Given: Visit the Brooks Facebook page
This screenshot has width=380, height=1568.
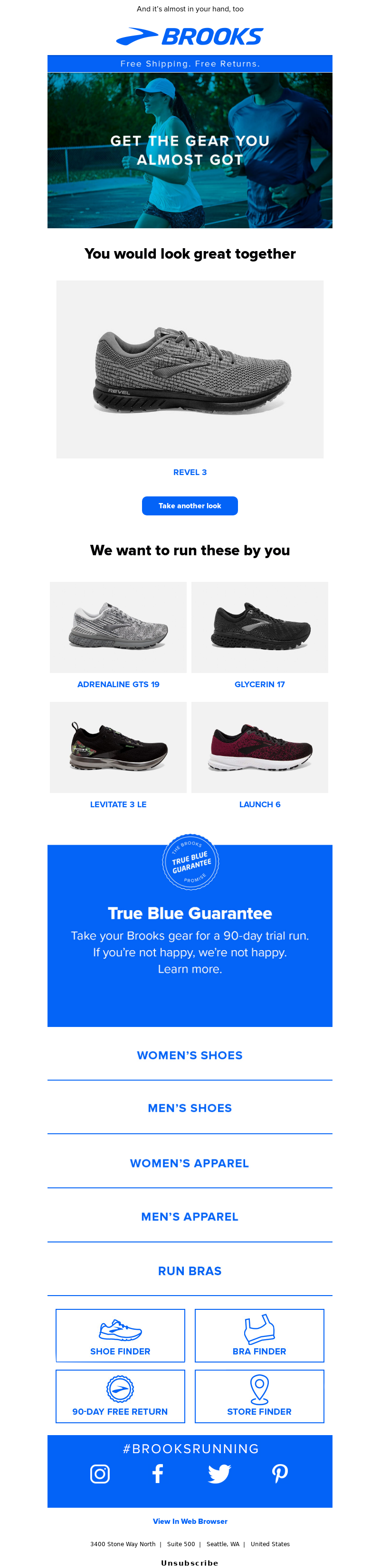Looking at the screenshot, I should tap(158, 1474).
